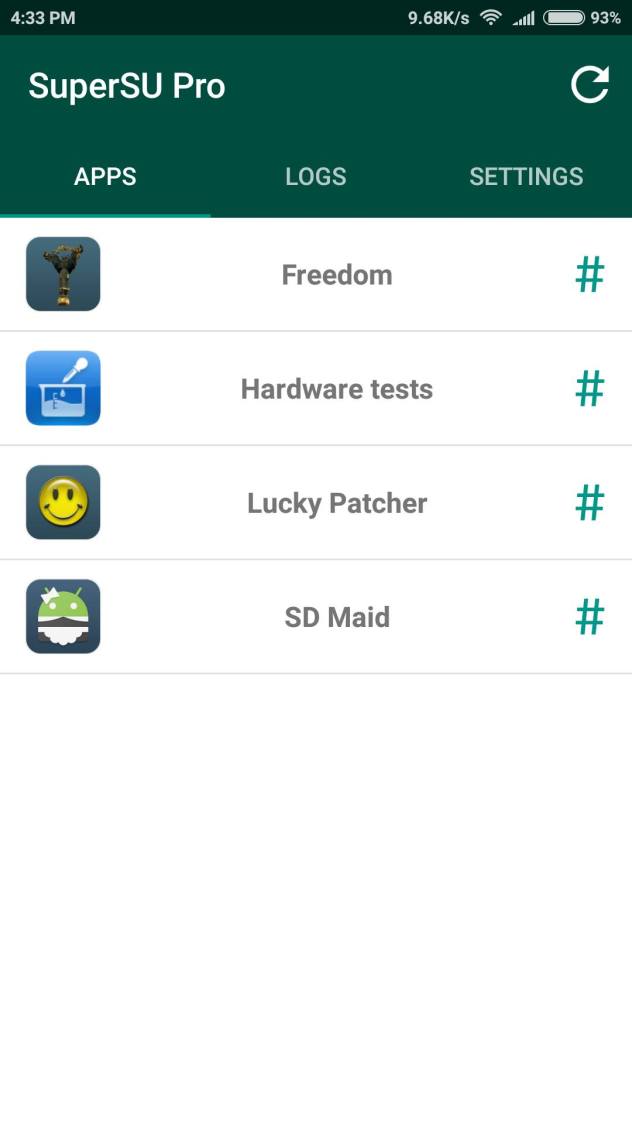
Task: Open the Lucky Patcher entry
Action: point(336,503)
